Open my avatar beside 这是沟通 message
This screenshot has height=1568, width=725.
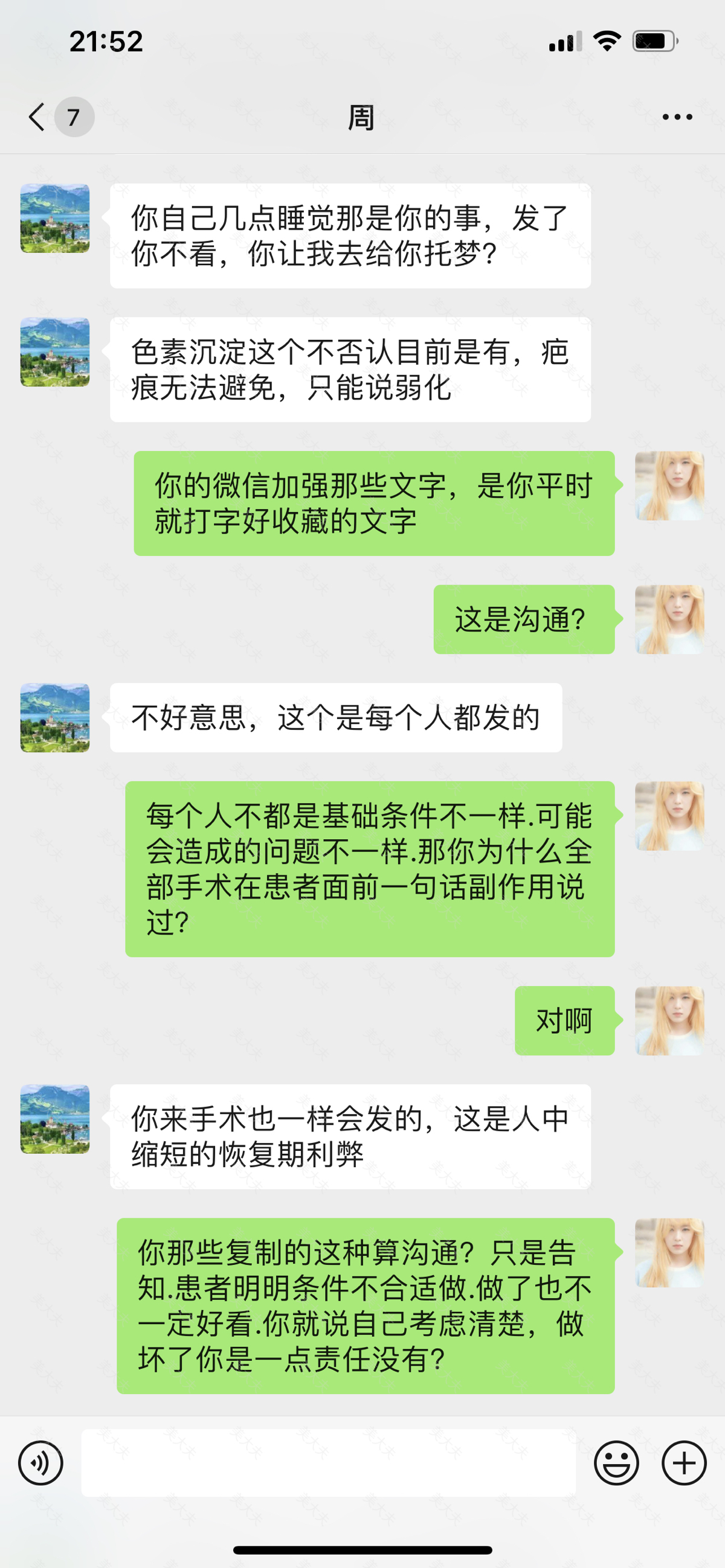[x=669, y=619]
